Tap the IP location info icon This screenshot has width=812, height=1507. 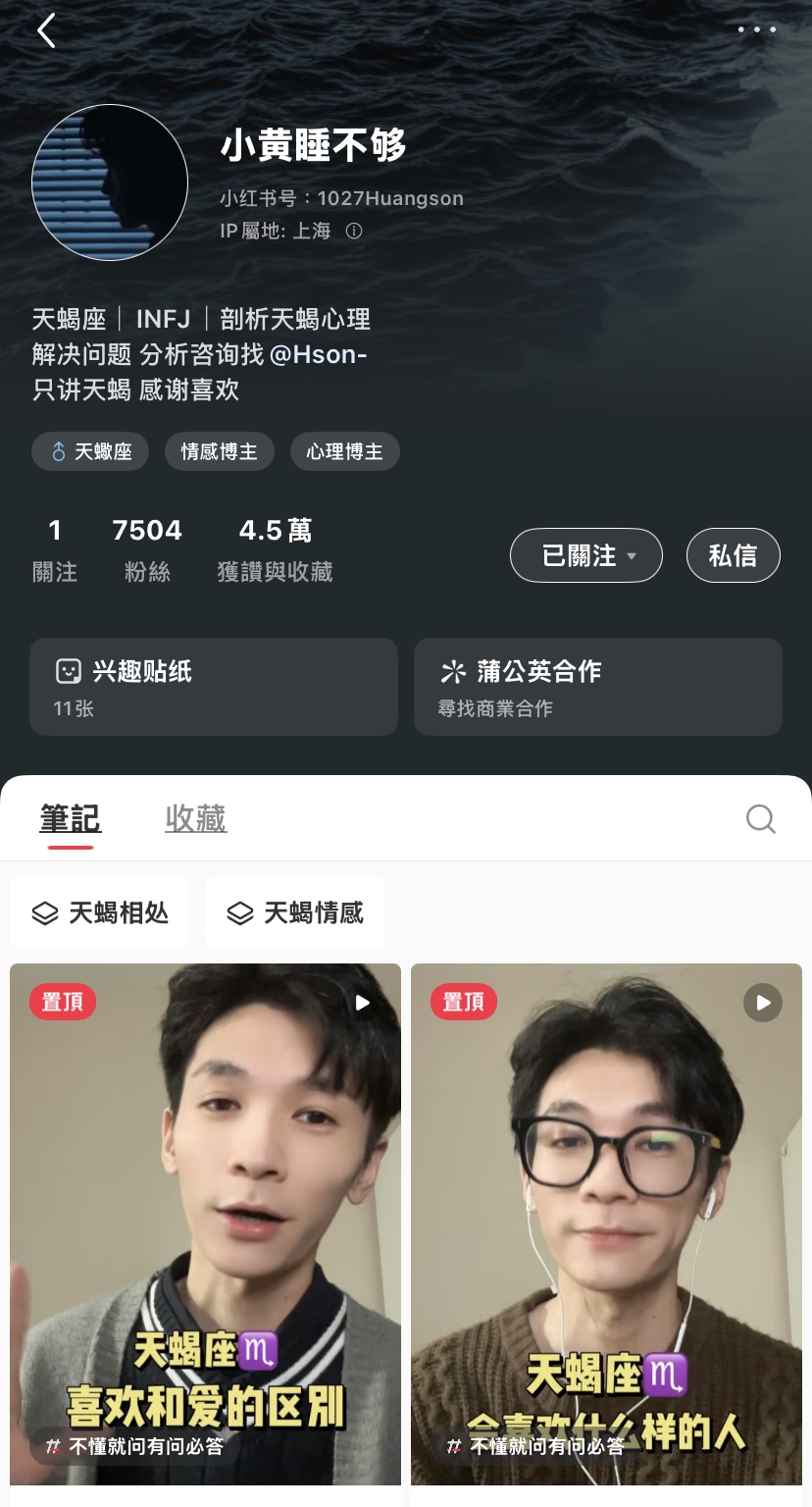coord(354,231)
